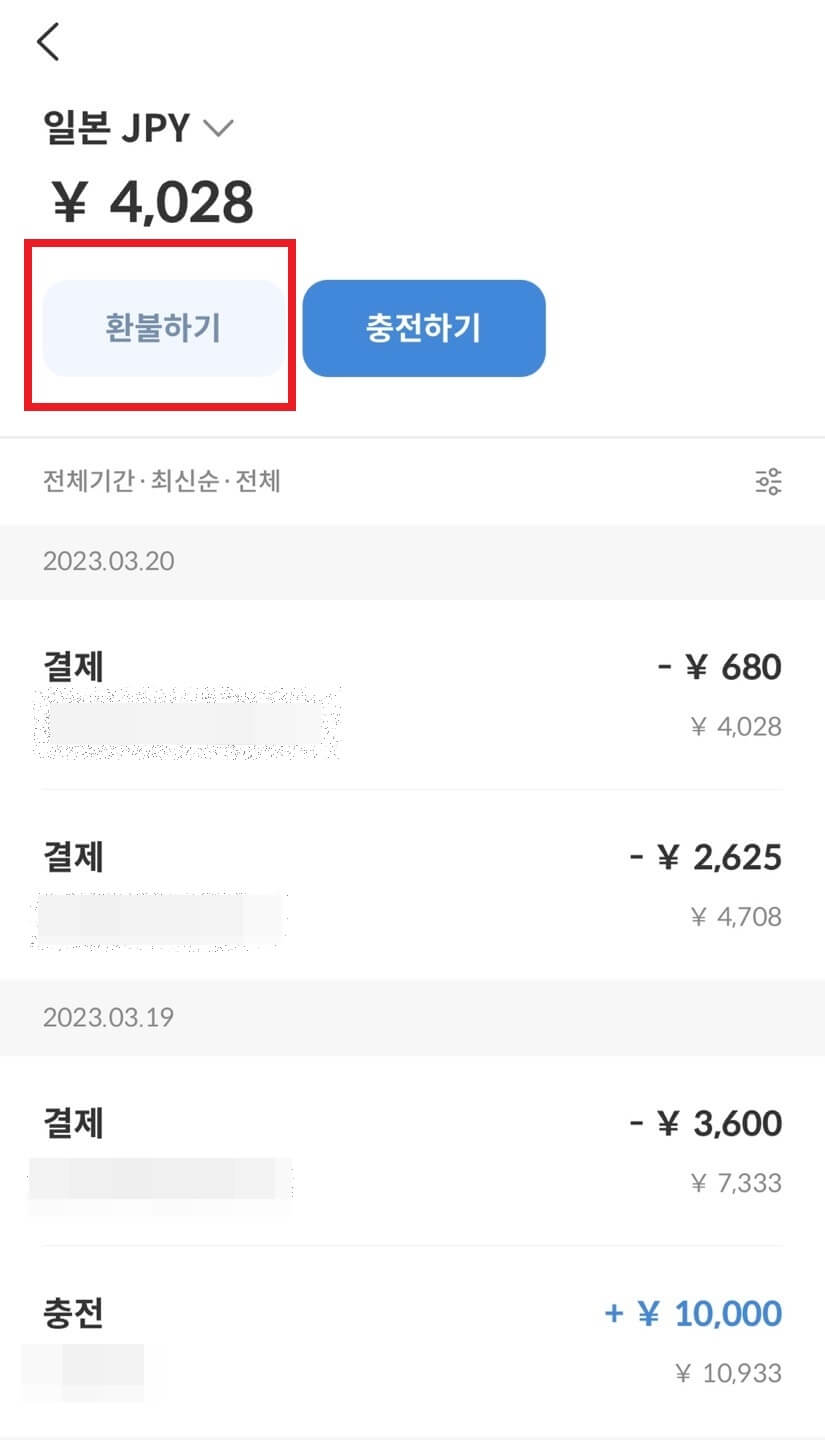Open the transaction filter settings icon
This screenshot has height=1440, width=825.
tap(768, 481)
